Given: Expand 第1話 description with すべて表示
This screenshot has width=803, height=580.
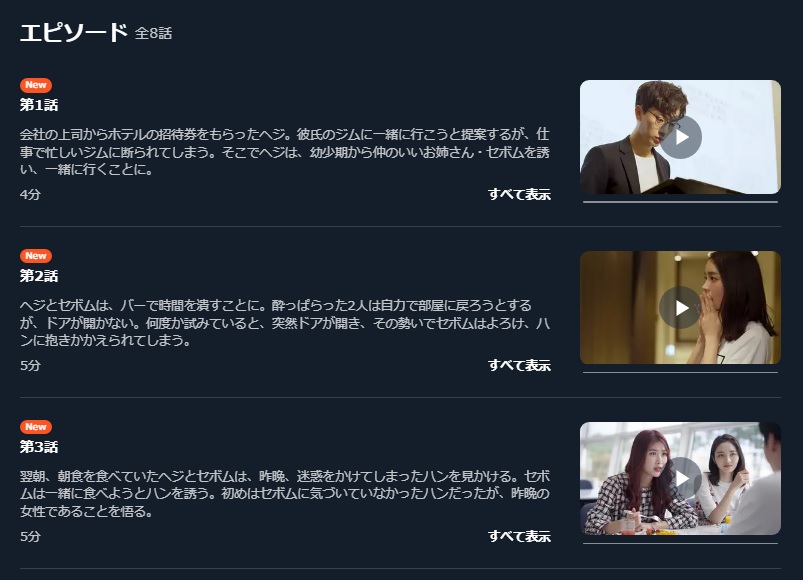Looking at the screenshot, I should click(x=519, y=194).
